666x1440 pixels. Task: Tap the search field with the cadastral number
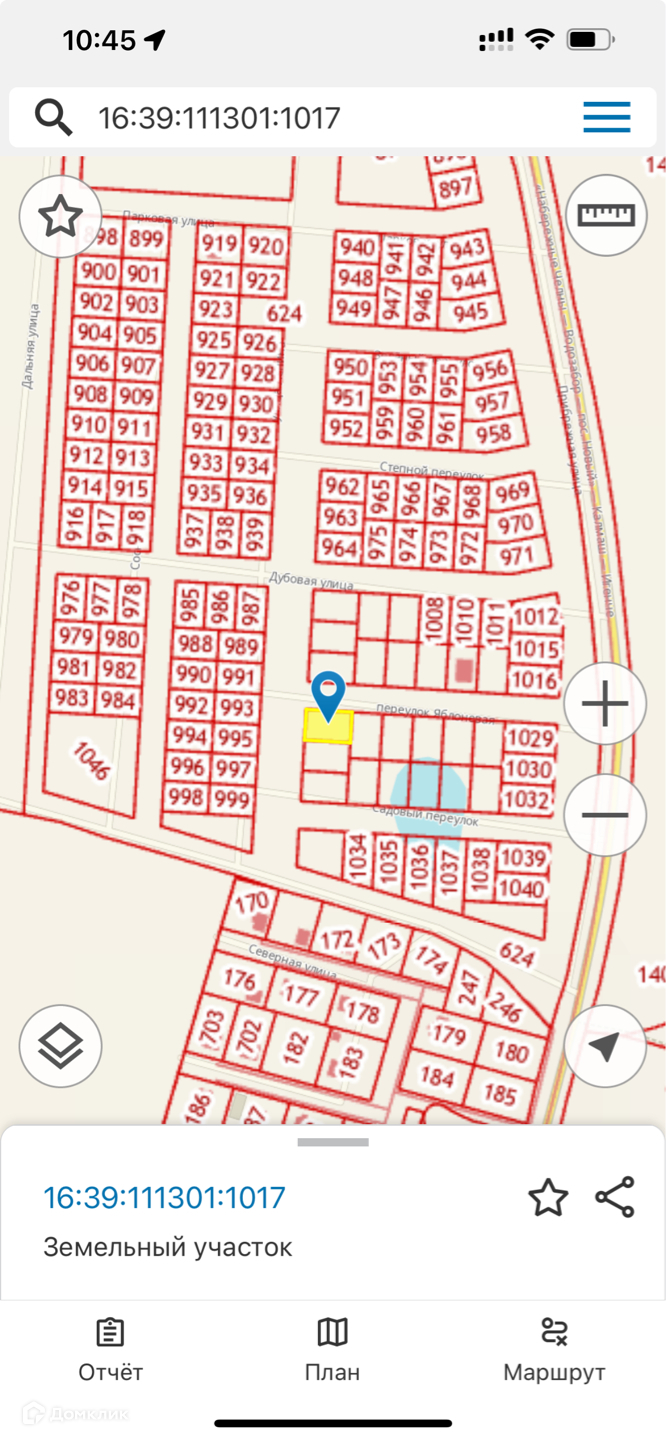point(300,118)
